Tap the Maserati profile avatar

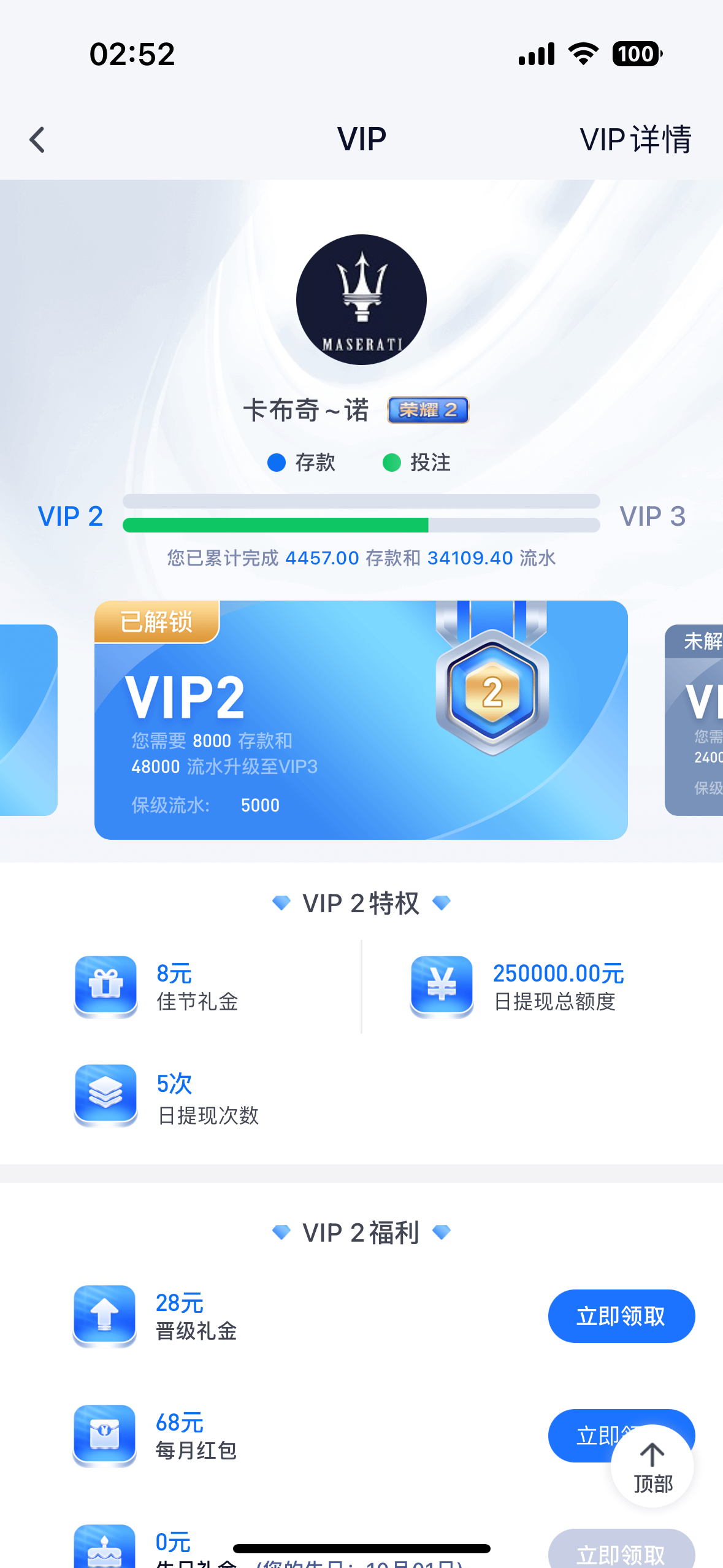click(361, 300)
